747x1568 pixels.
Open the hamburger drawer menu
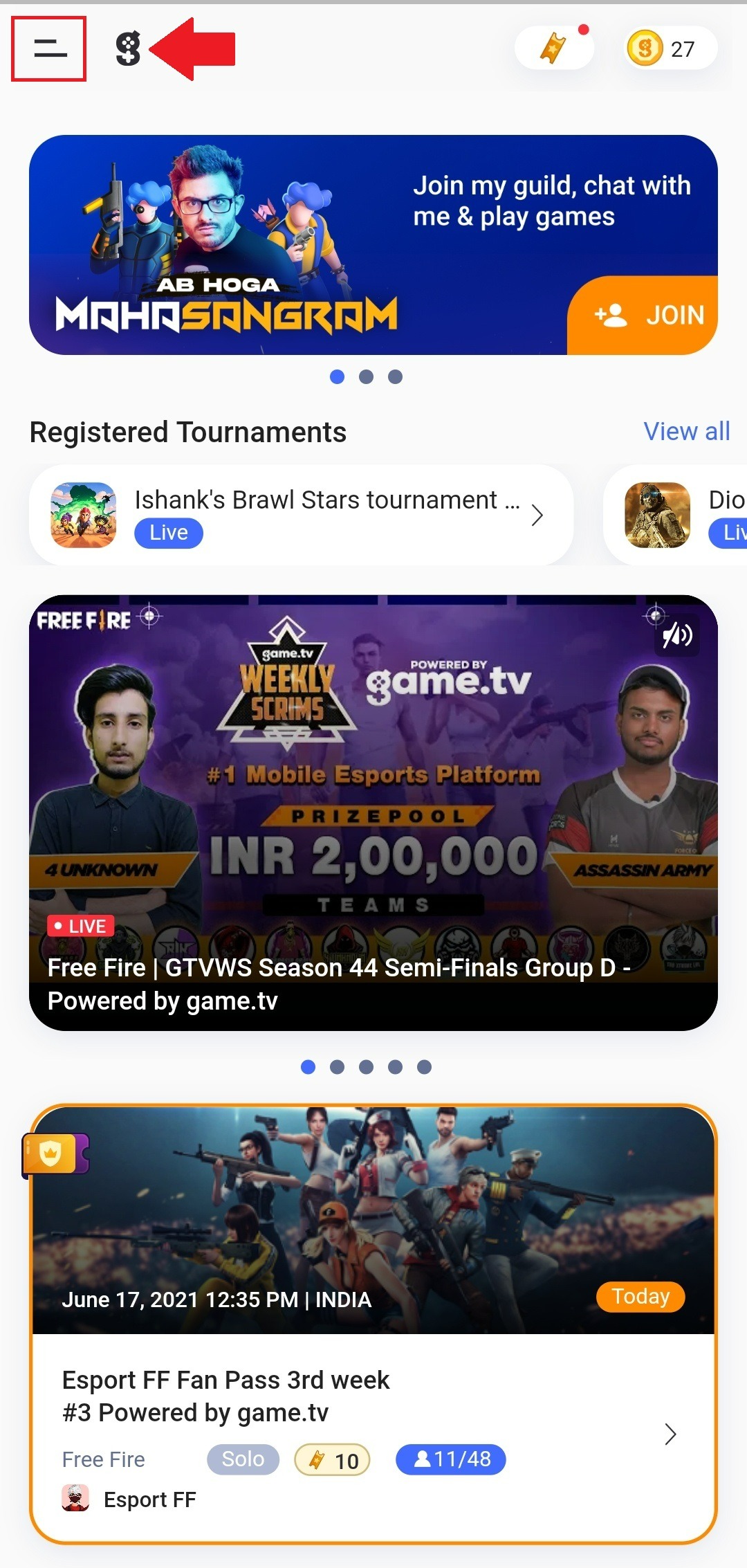pyautogui.click(x=49, y=48)
